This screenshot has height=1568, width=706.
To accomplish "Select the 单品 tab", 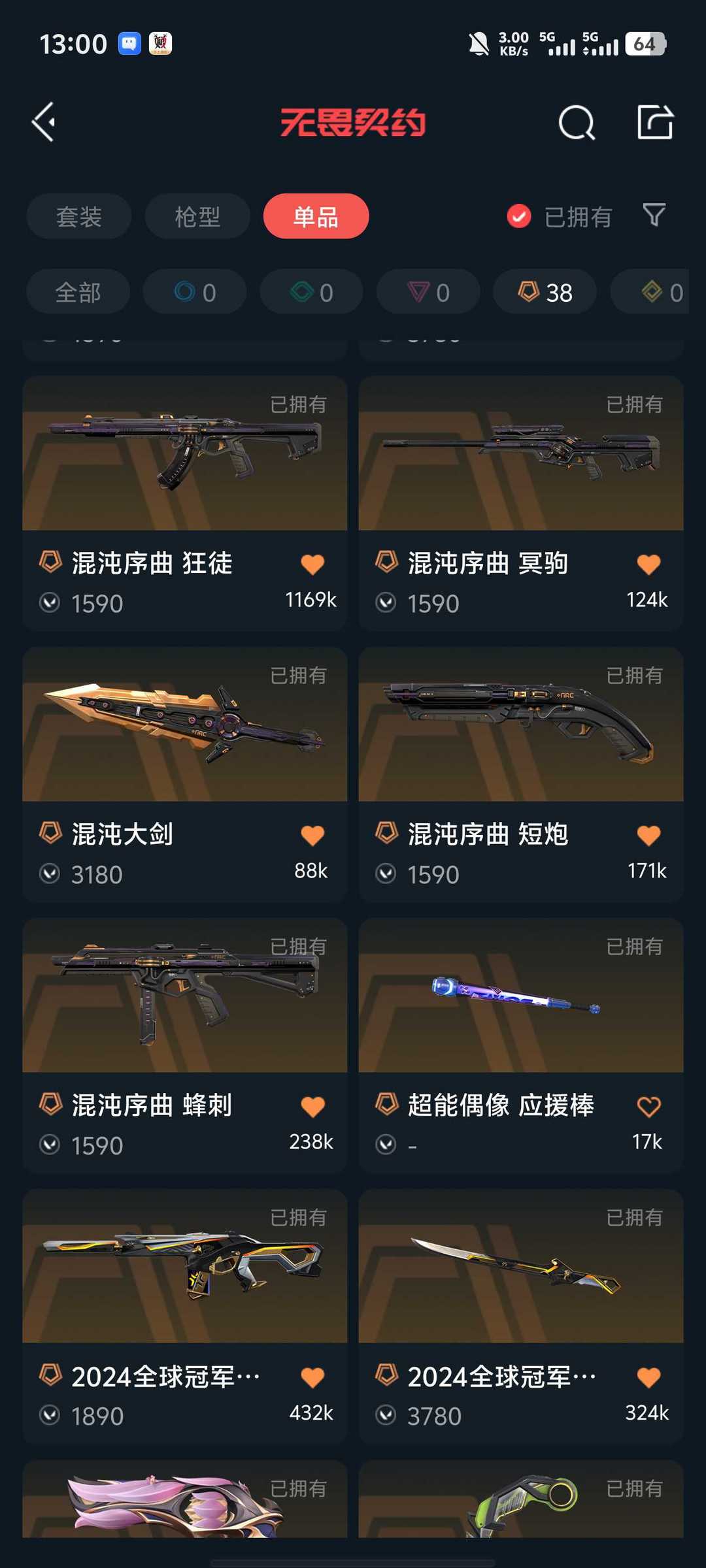I will [x=316, y=216].
